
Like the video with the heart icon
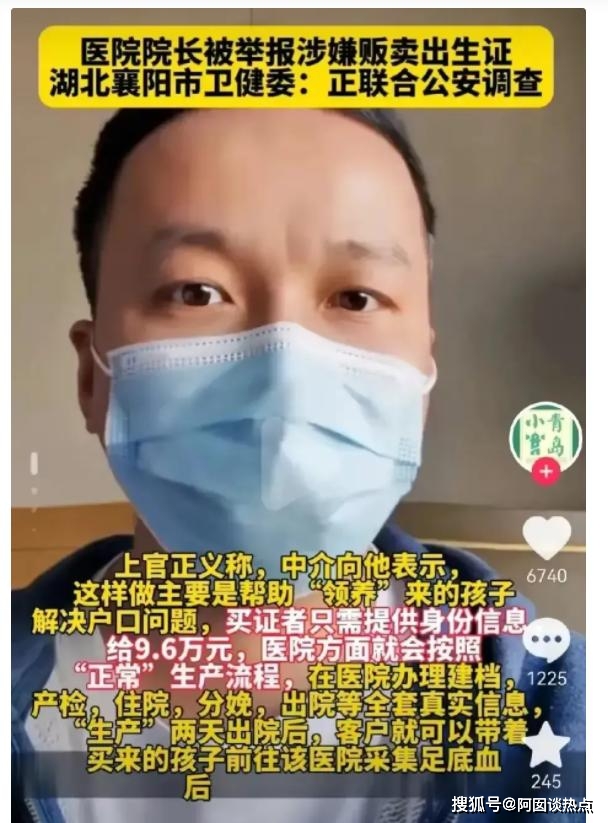click(547, 538)
